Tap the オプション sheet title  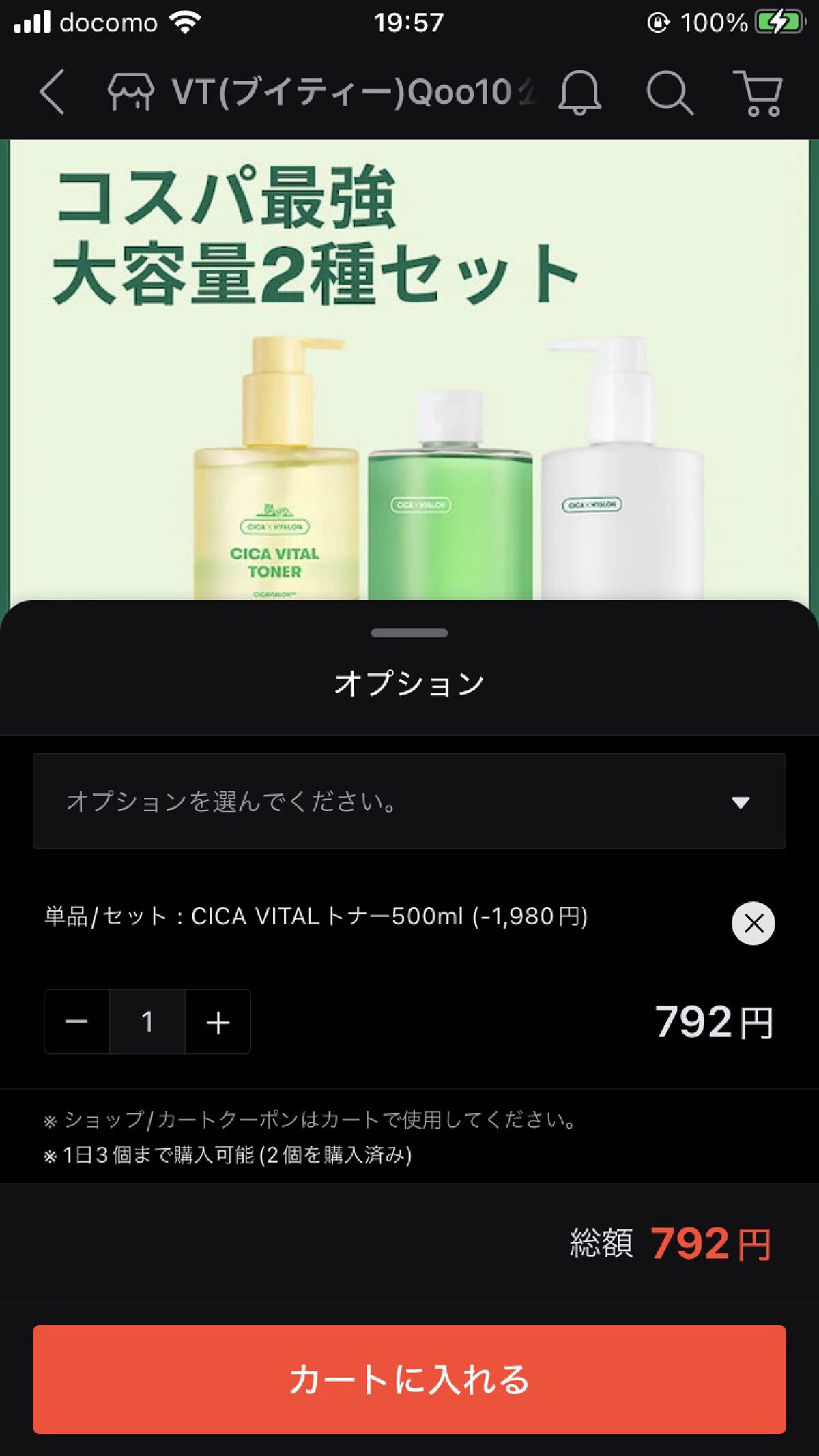pyautogui.click(x=409, y=682)
